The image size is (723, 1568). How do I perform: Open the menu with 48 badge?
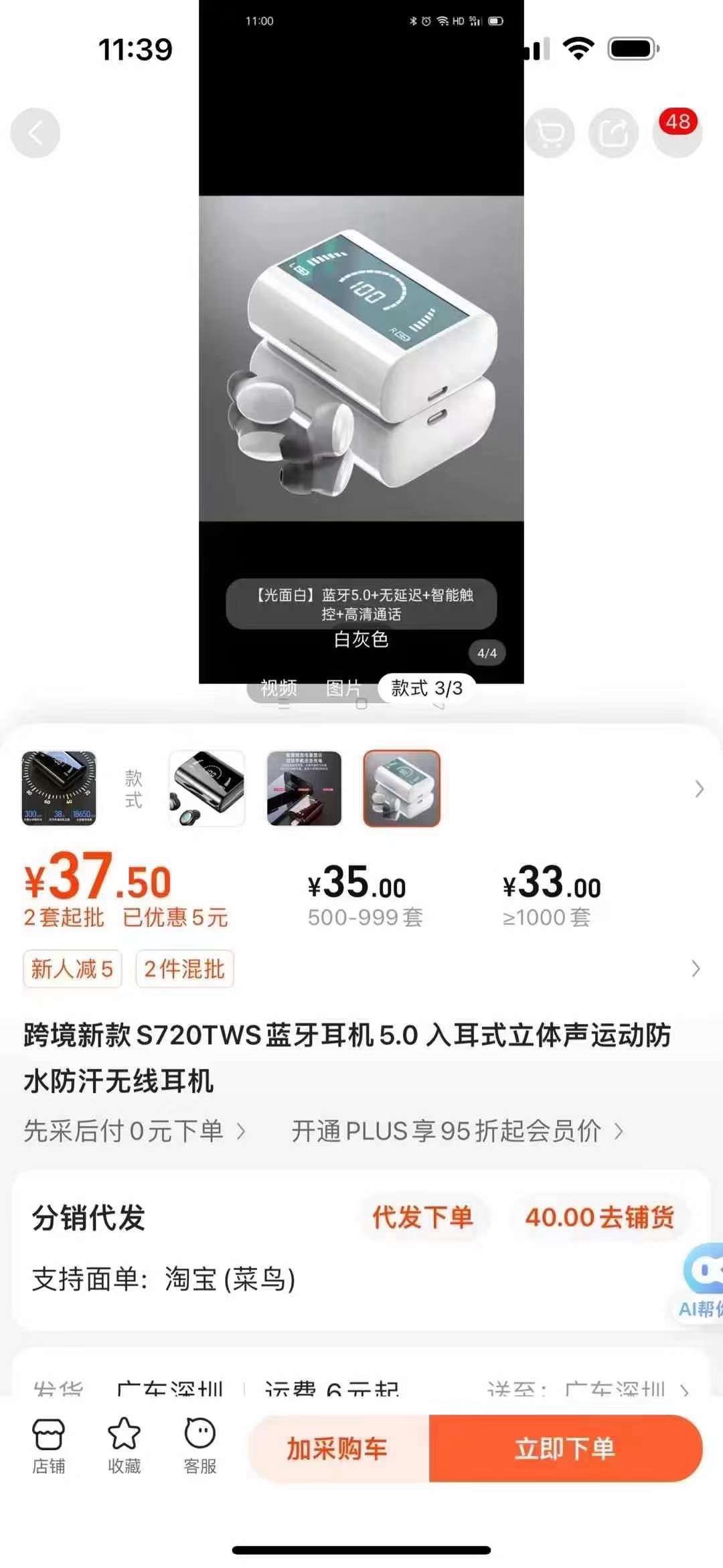(677, 133)
